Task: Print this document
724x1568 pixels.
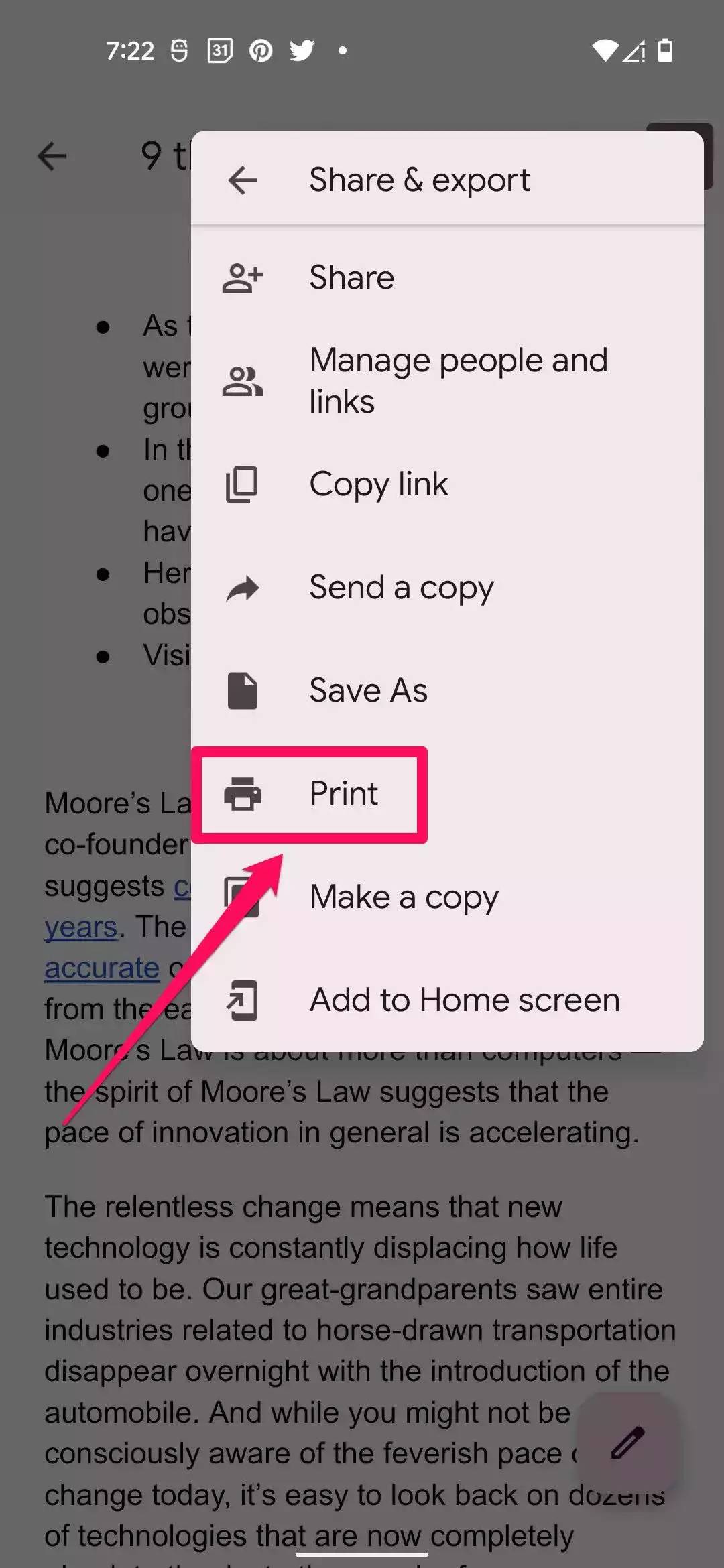Action: click(343, 794)
